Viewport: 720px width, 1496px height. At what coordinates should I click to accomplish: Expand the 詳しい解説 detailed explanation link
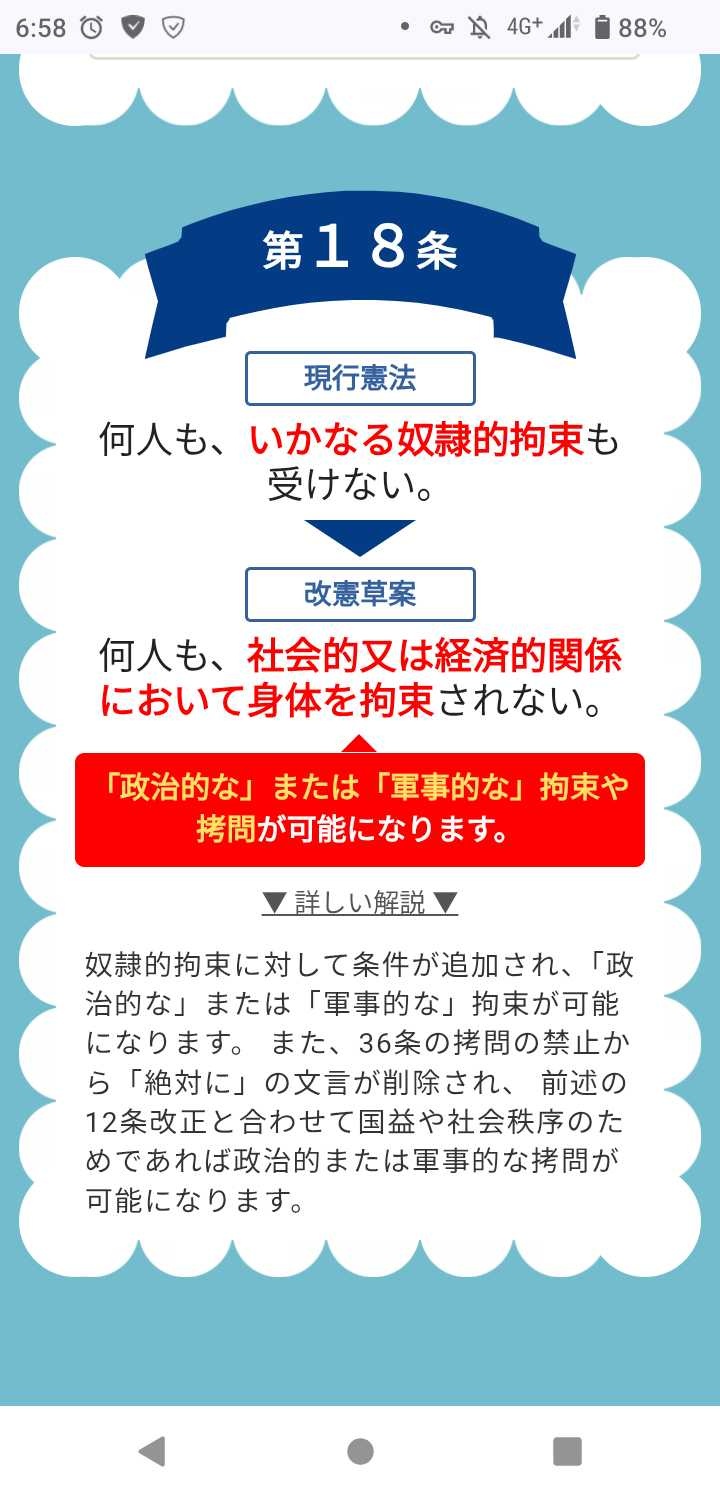point(359,903)
